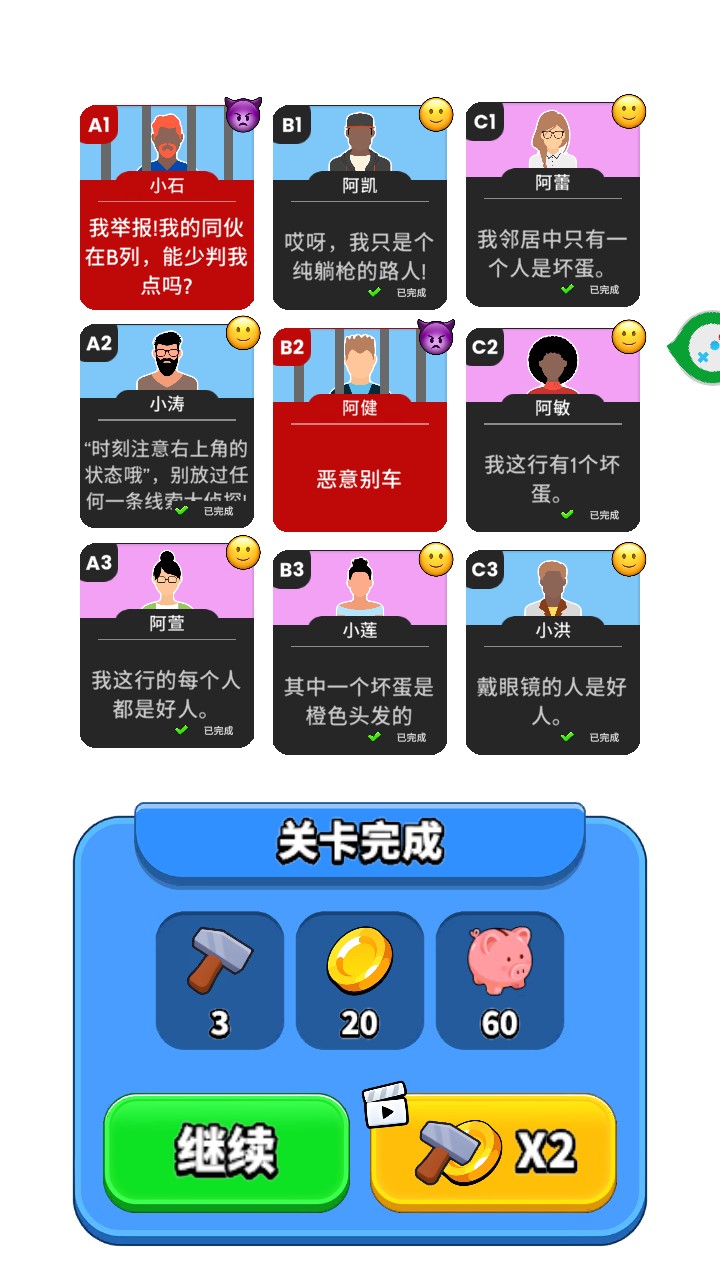Click the red accusation banner on 阿健's card

click(359, 470)
